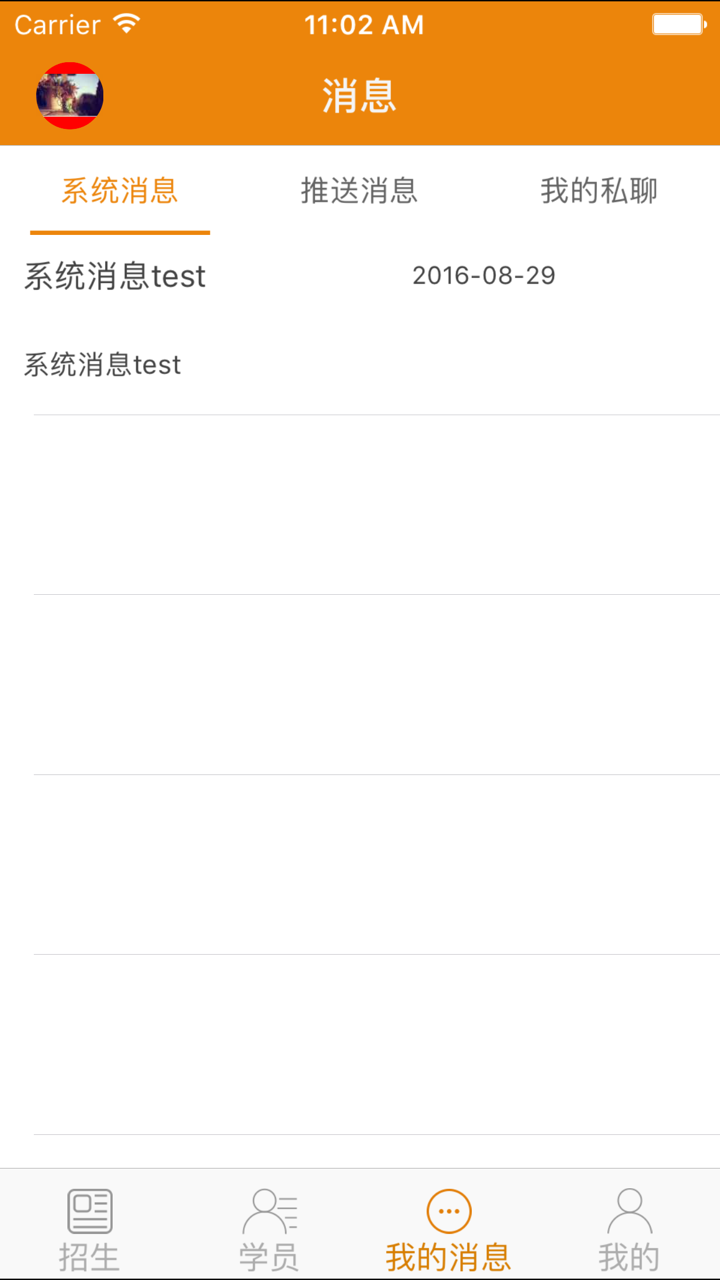Tap the 我的消息 ellipsis bubble icon
Viewport: 720px width, 1280px height.
point(448,1208)
